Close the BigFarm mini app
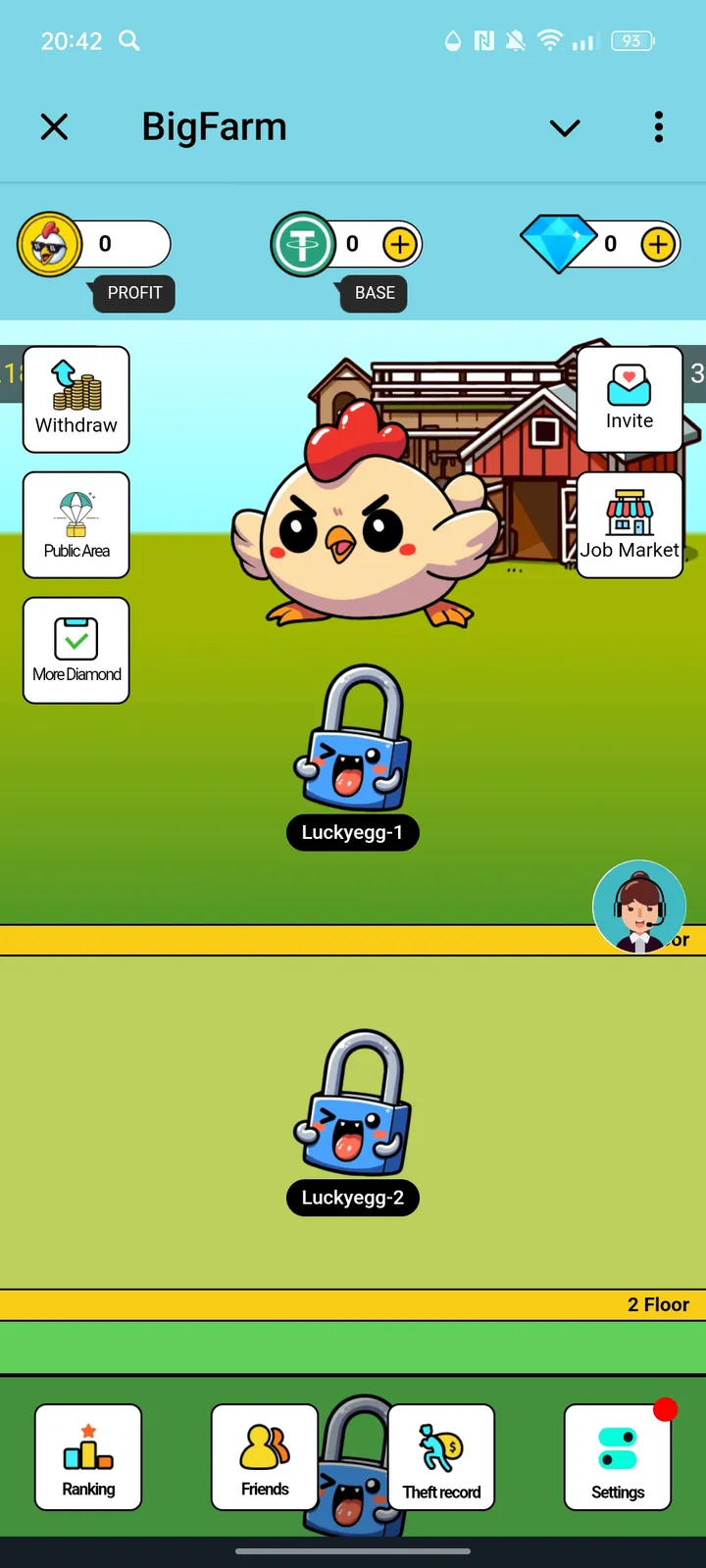 [x=55, y=127]
